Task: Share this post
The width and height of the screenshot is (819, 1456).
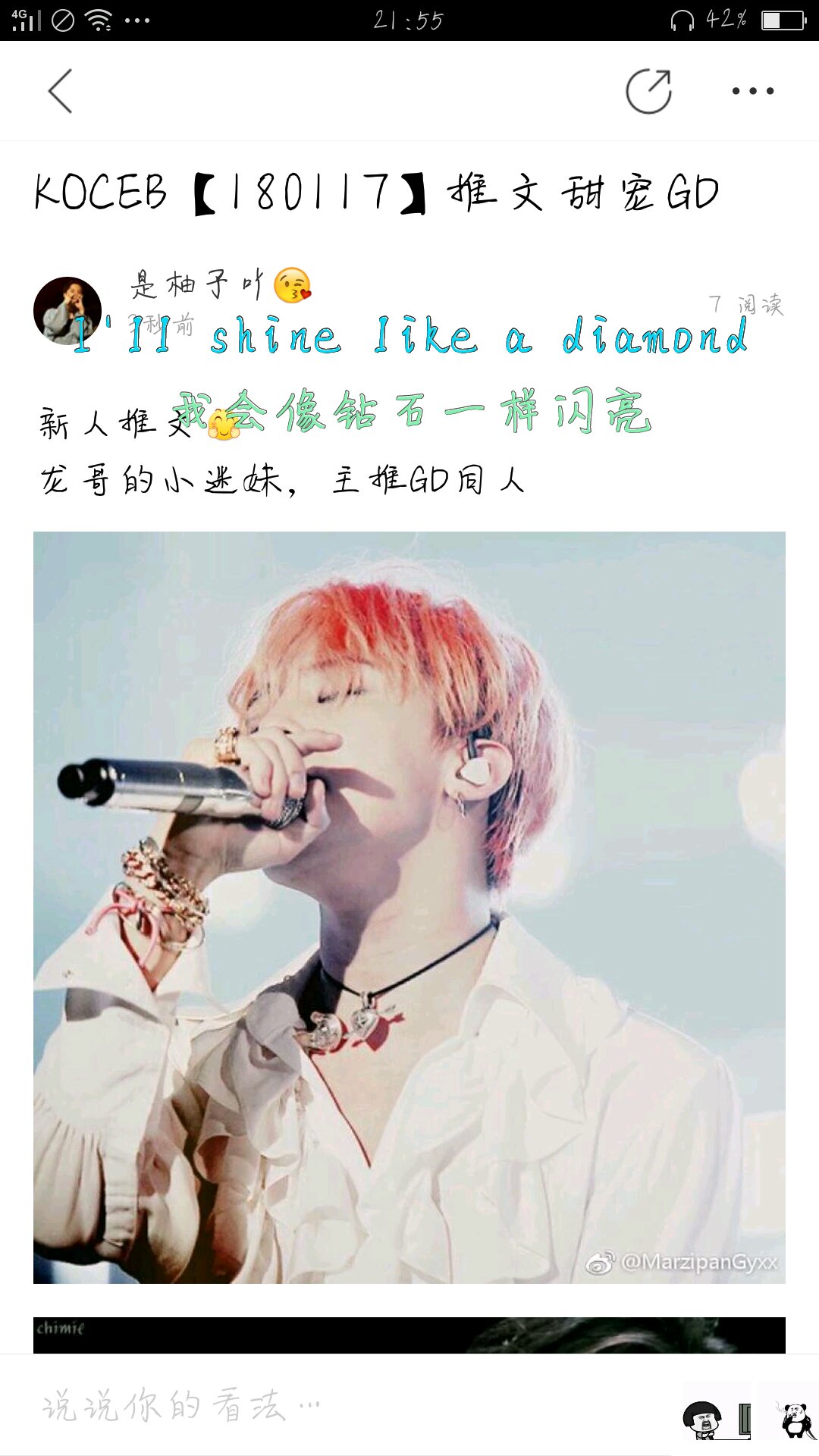Action: (648, 91)
